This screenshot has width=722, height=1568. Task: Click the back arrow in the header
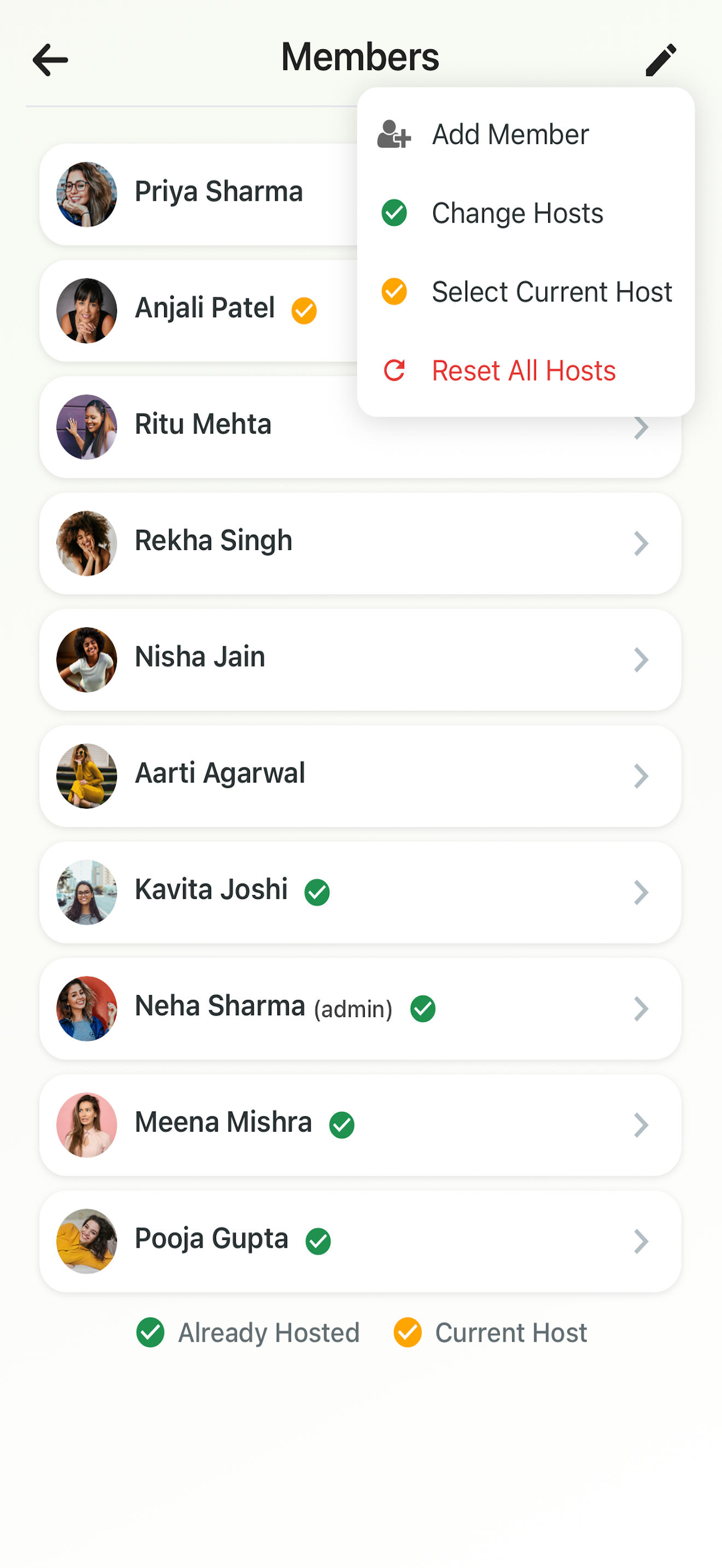tap(49, 58)
